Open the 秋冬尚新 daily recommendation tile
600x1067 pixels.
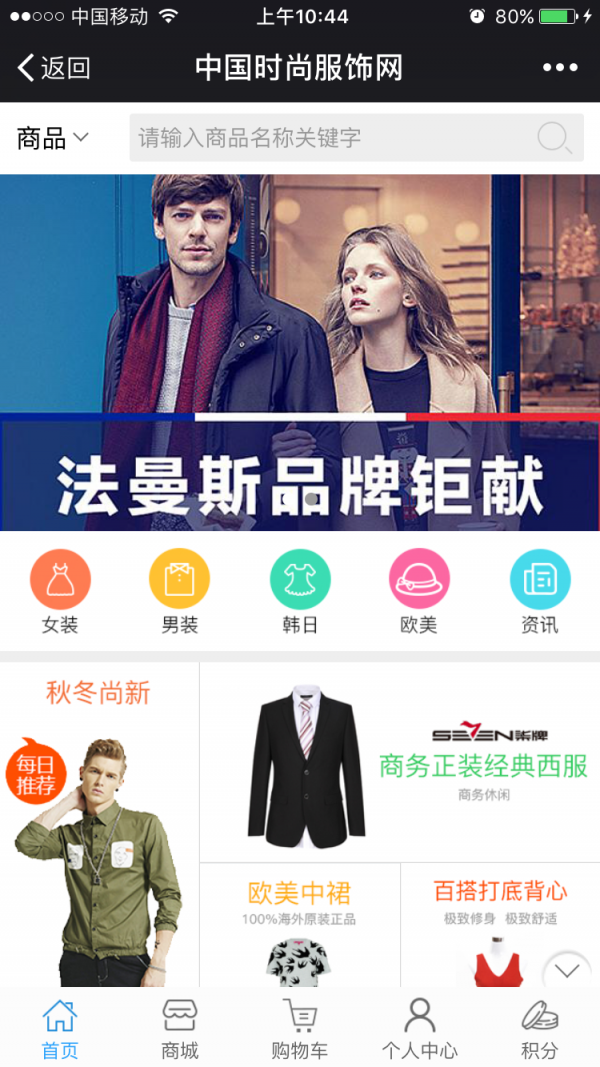click(99, 825)
